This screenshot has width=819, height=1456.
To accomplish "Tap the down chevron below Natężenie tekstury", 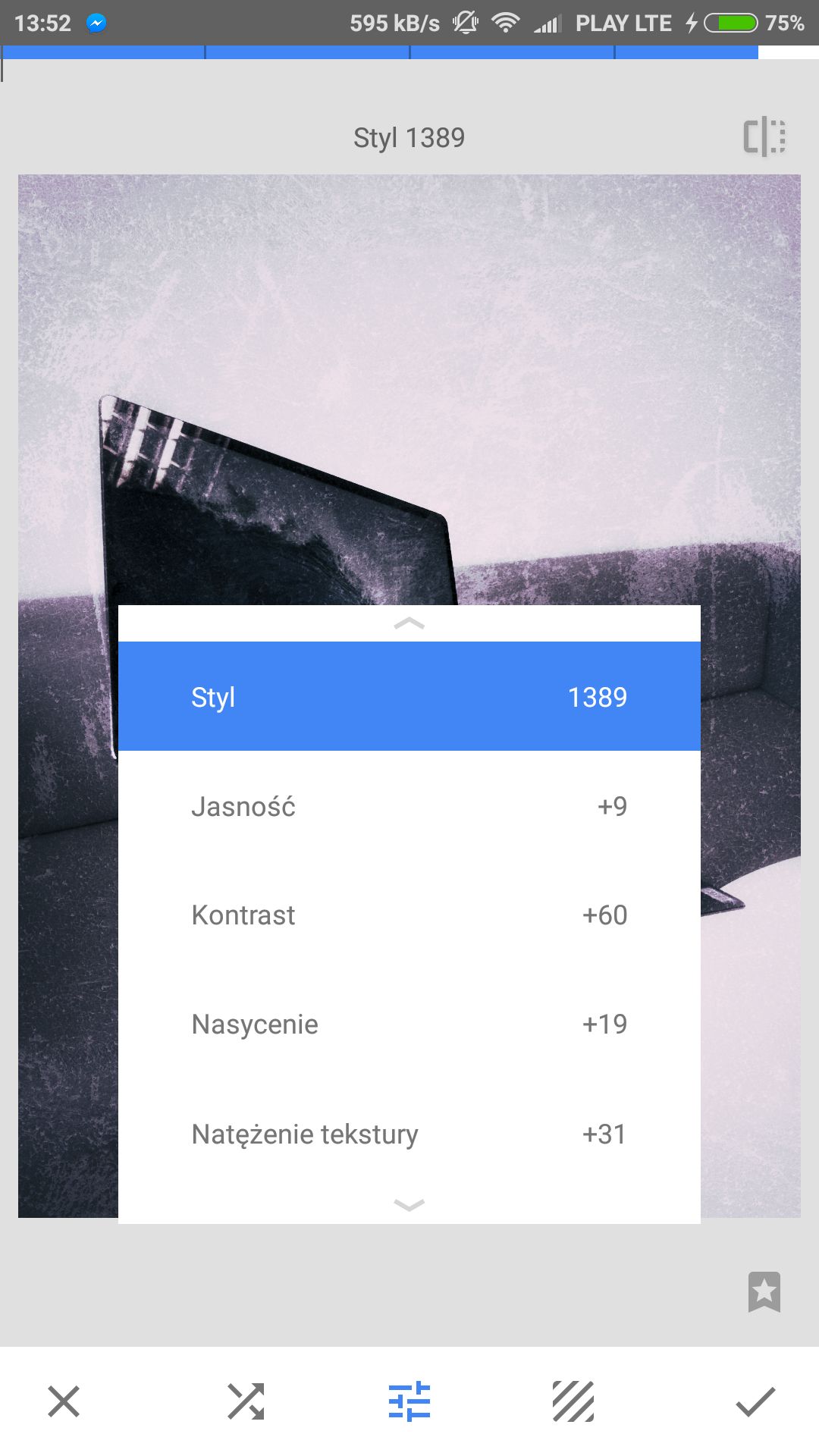I will click(409, 1204).
